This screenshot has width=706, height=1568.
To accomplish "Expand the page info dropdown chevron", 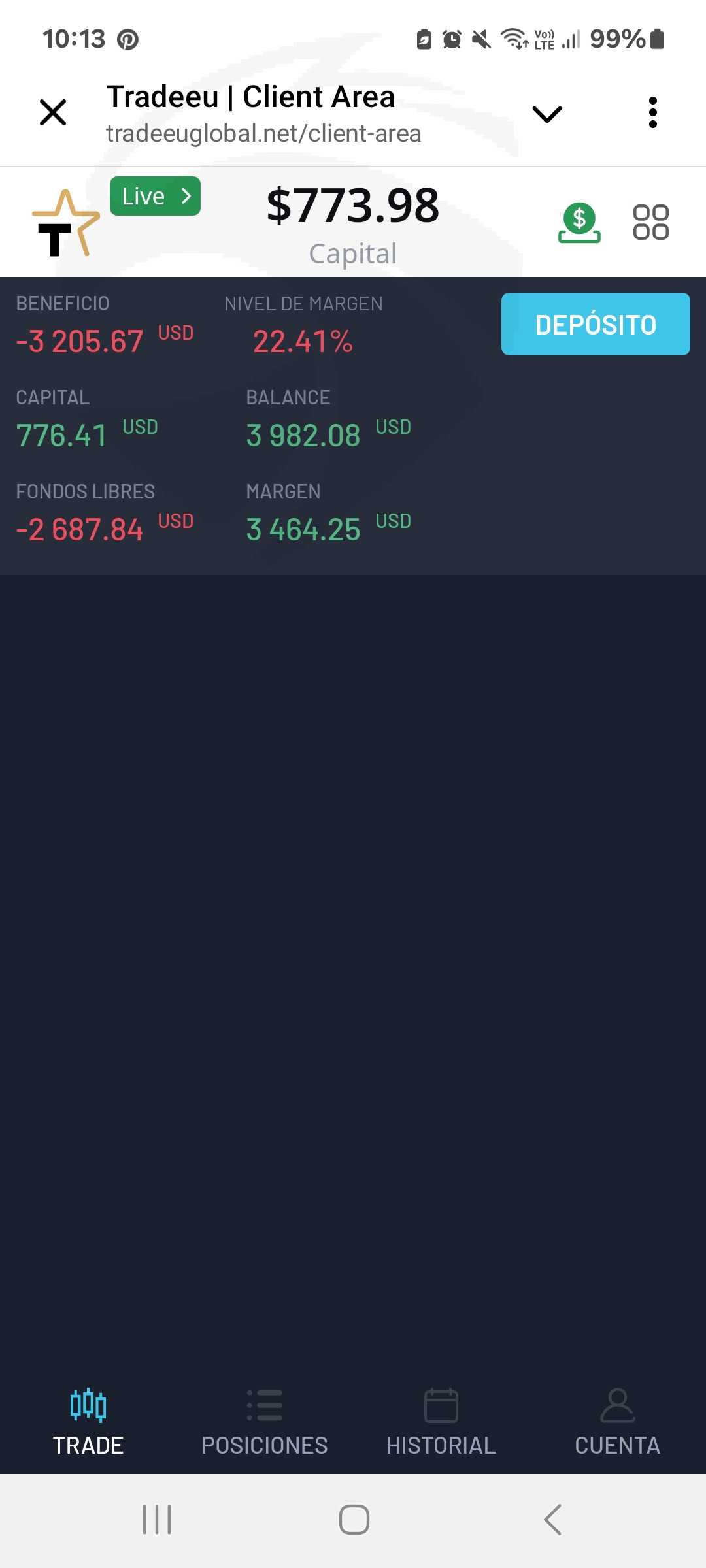I will pos(546,114).
